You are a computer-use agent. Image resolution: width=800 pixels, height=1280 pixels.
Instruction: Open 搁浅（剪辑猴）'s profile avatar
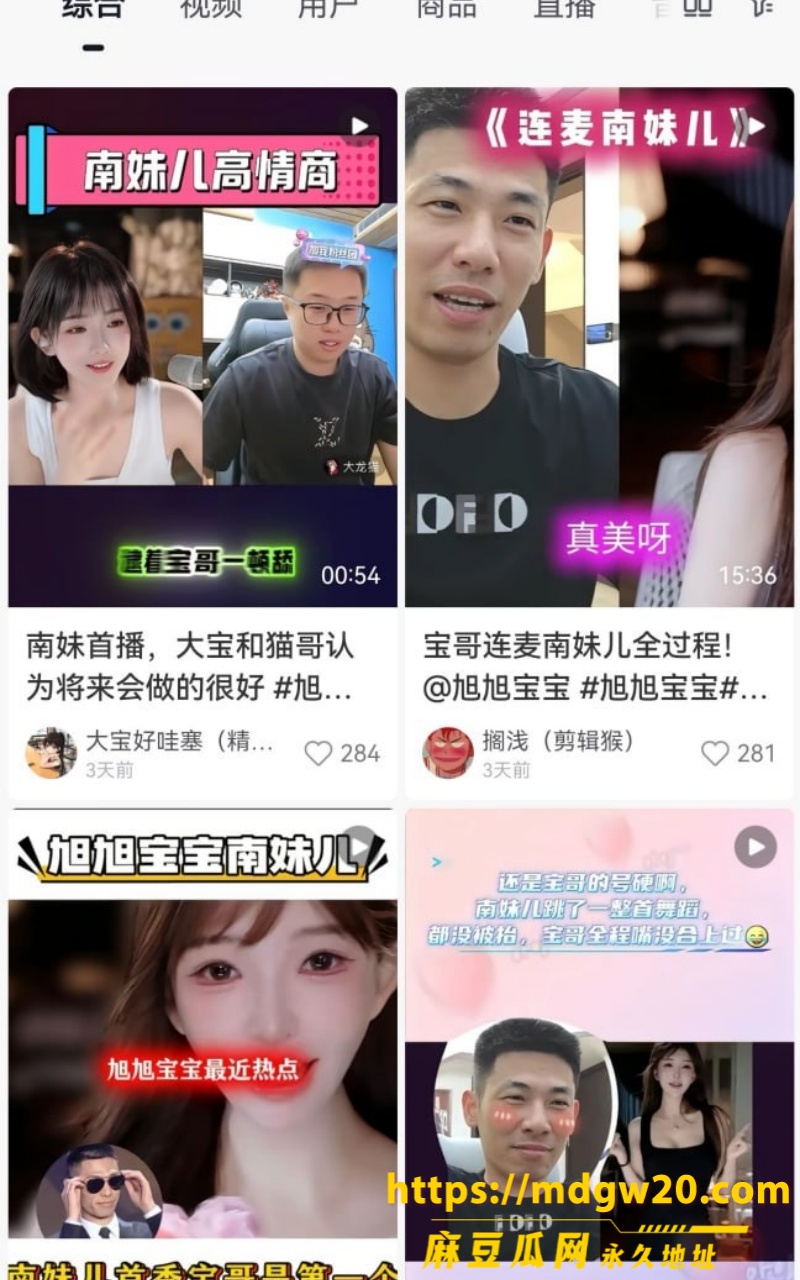[x=448, y=753]
